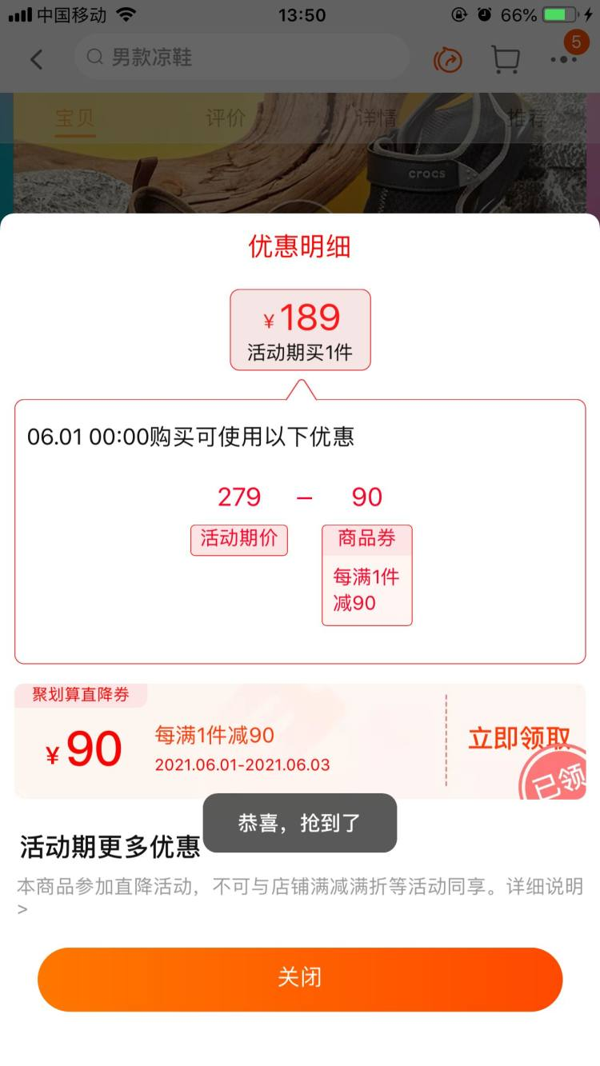Select the 宝贝 tab
Image resolution: width=600 pixels, height=1066 pixels.
74,118
